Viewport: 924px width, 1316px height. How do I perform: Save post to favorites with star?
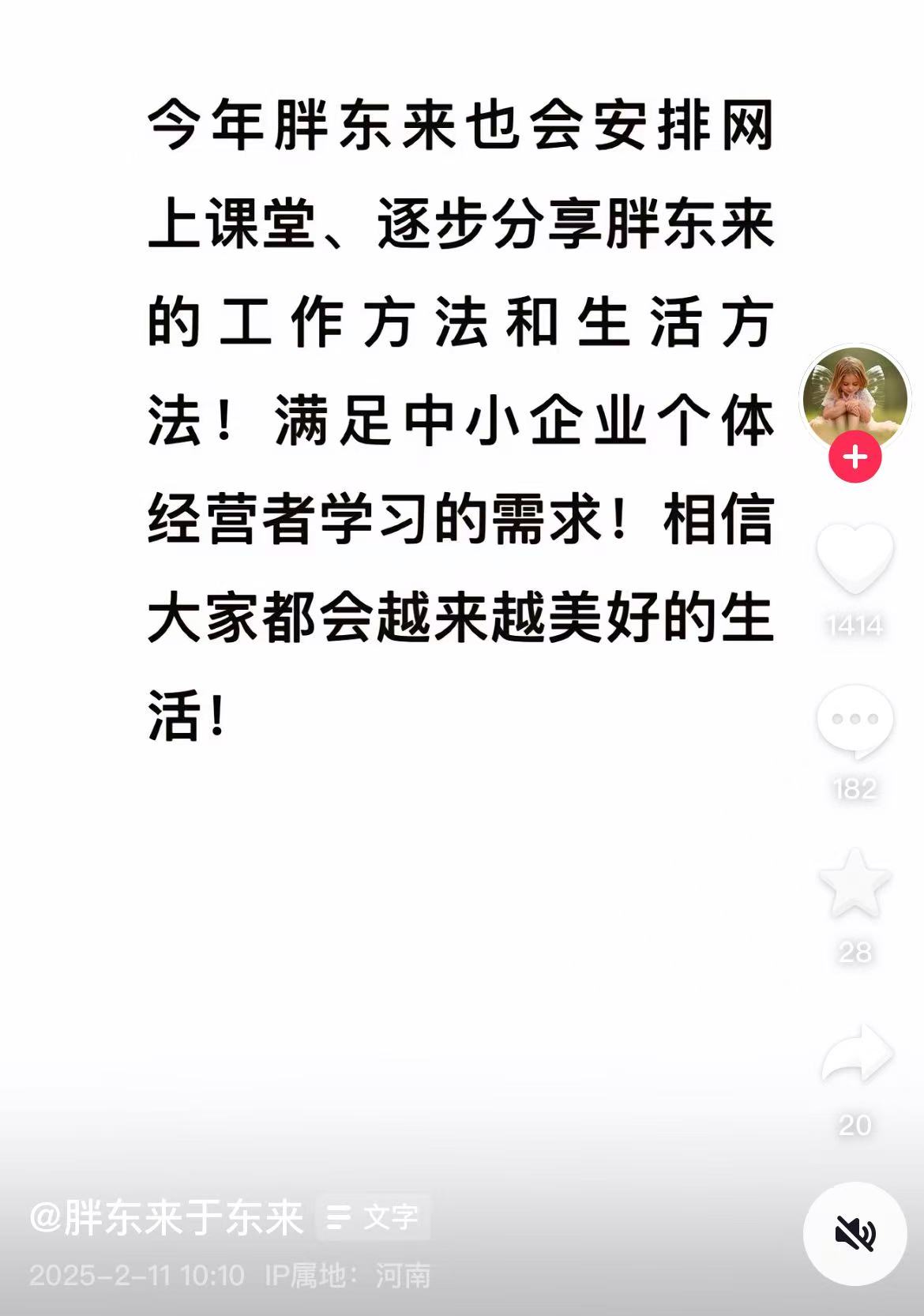[x=855, y=883]
